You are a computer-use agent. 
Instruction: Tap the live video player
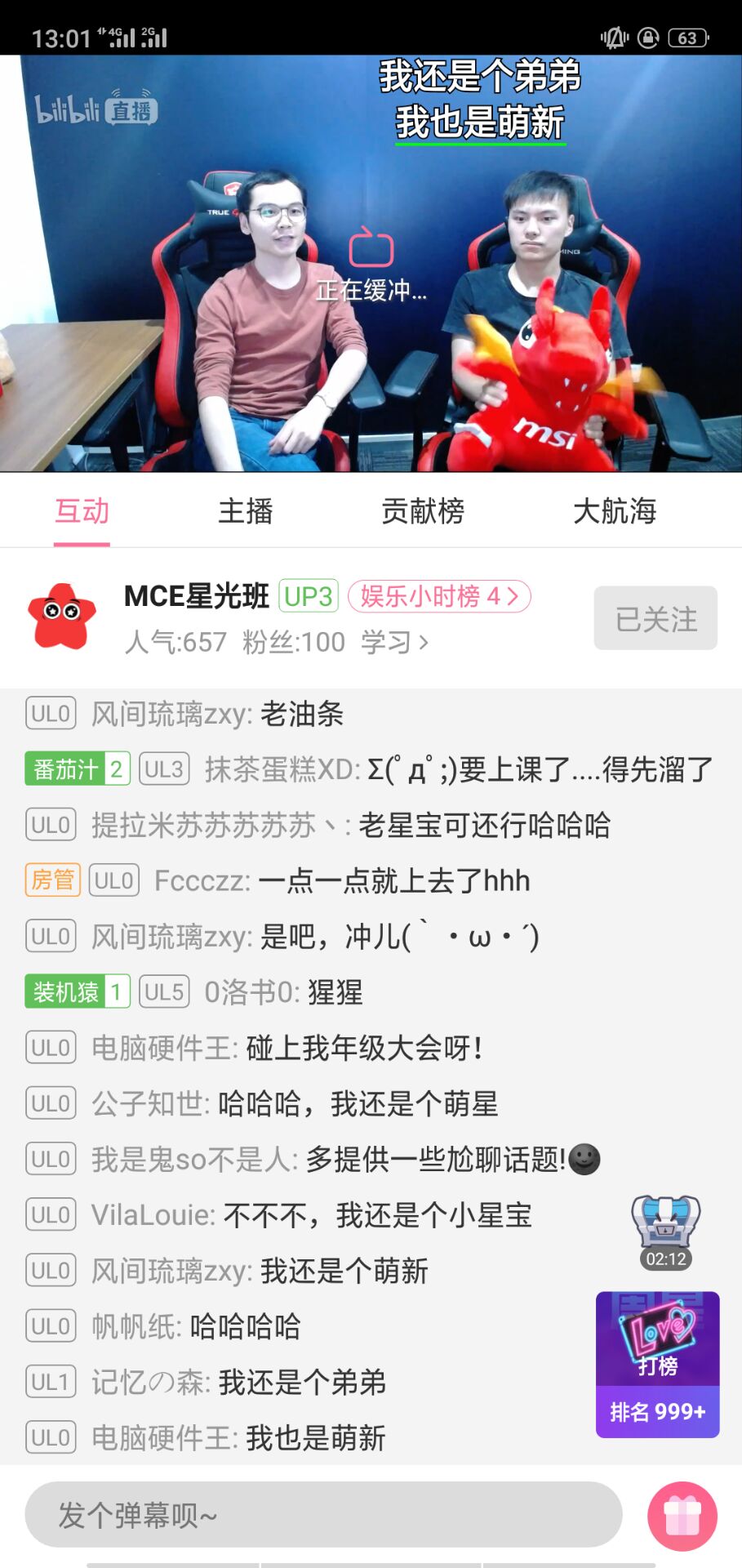click(x=371, y=263)
